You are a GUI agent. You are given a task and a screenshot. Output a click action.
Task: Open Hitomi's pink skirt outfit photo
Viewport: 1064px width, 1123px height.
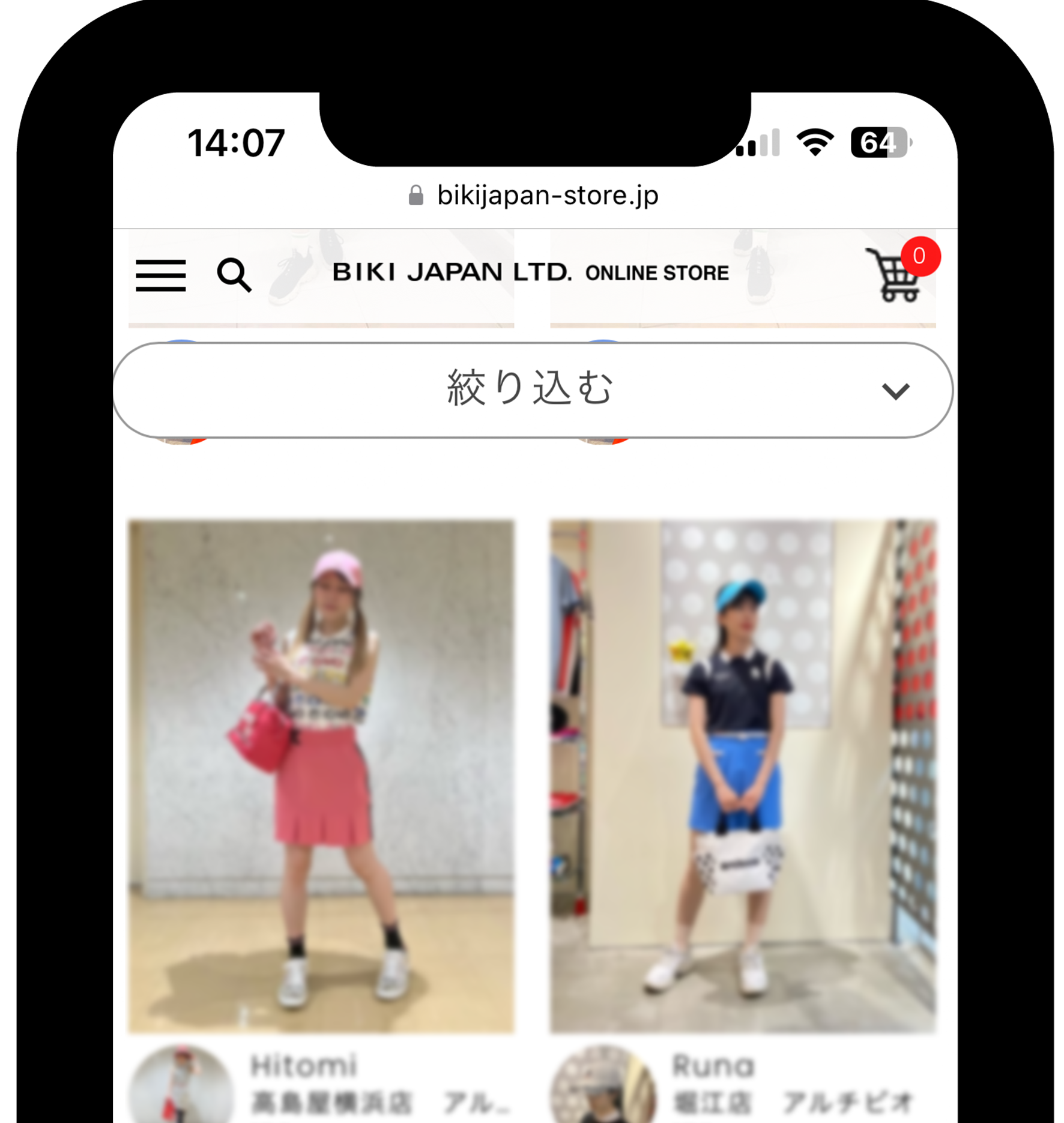pyautogui.click(x=321, y=775)
